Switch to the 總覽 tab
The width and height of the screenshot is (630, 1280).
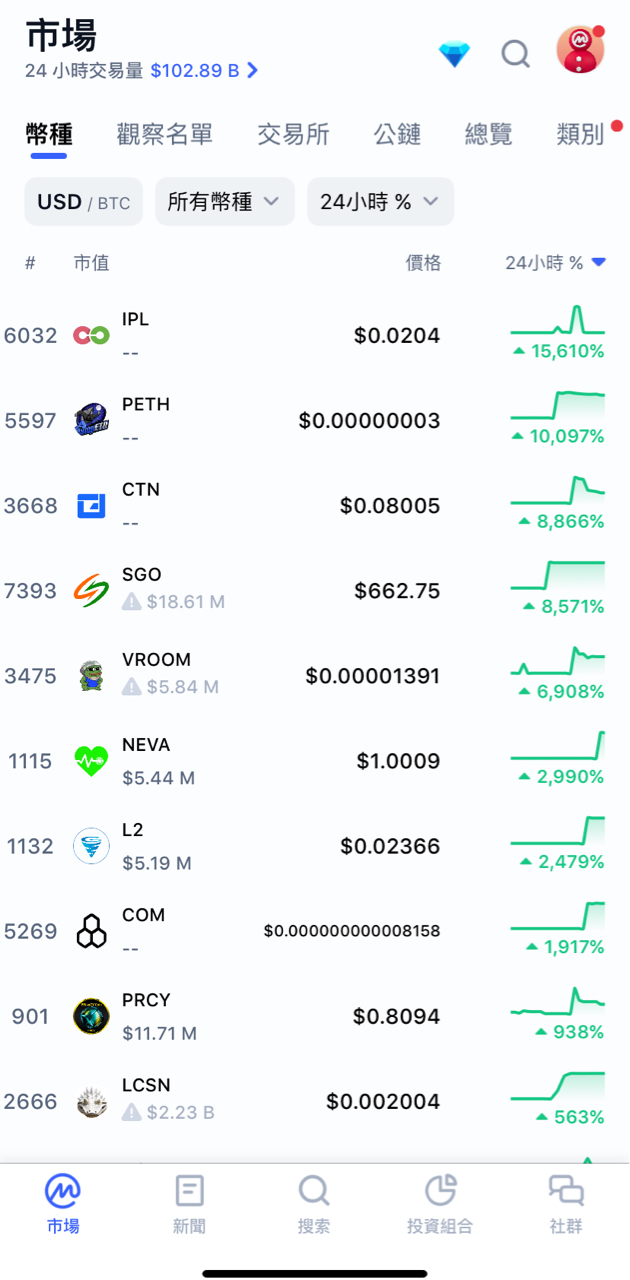click(x=489, y=134)
